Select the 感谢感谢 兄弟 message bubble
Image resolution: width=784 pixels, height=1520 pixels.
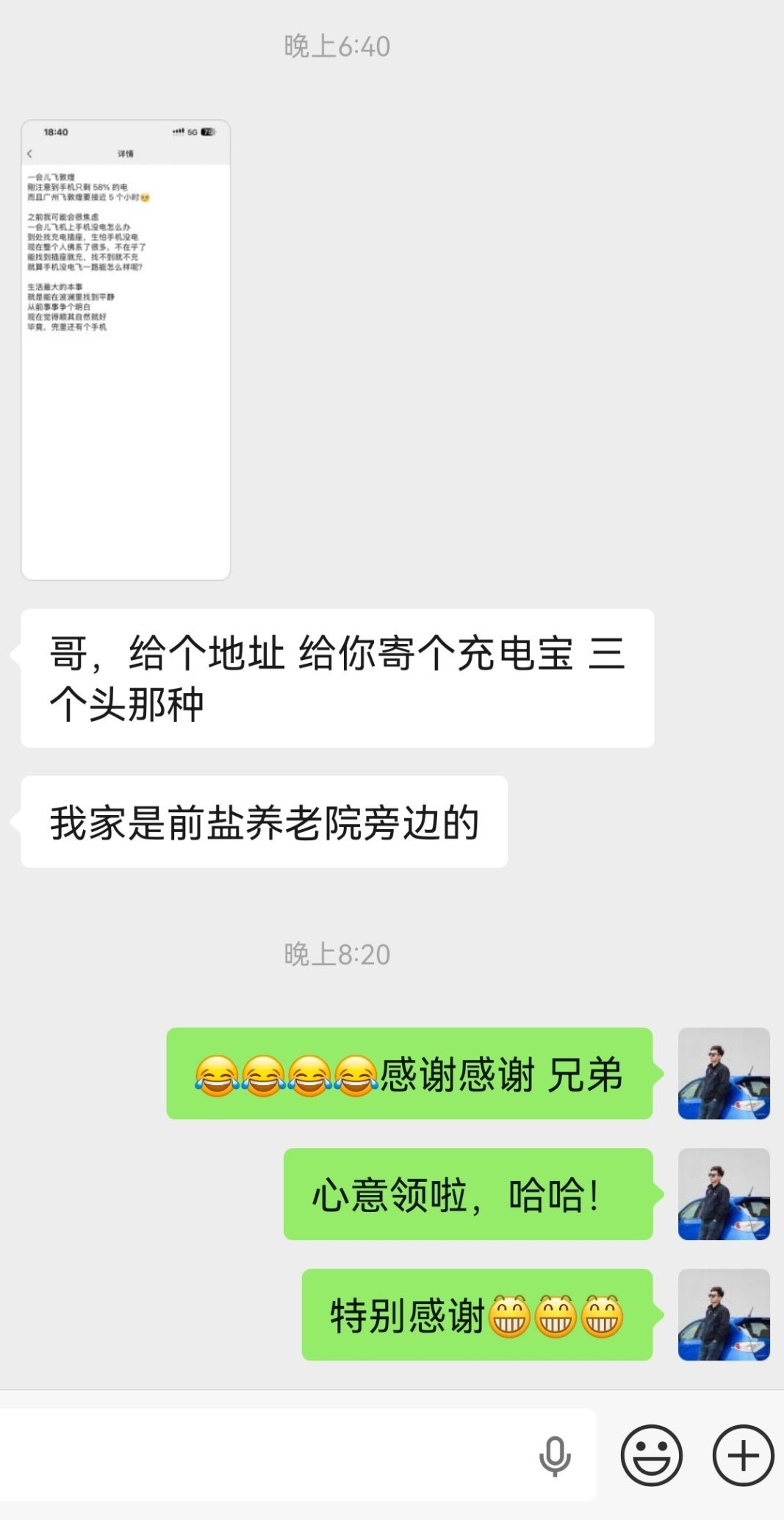[x=411, y=1075]
